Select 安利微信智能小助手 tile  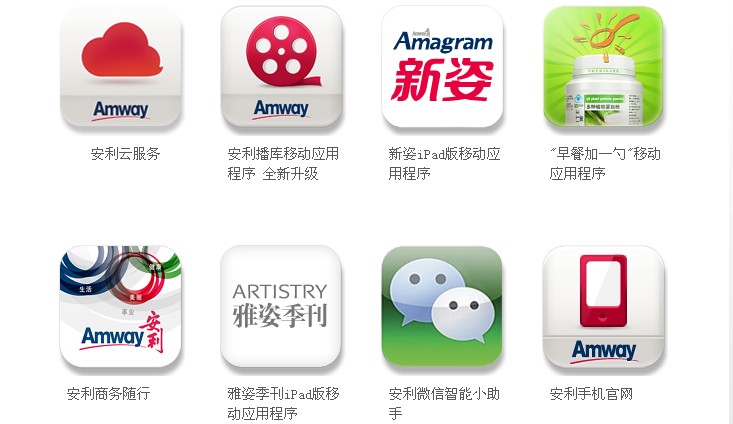pos(442,306)
